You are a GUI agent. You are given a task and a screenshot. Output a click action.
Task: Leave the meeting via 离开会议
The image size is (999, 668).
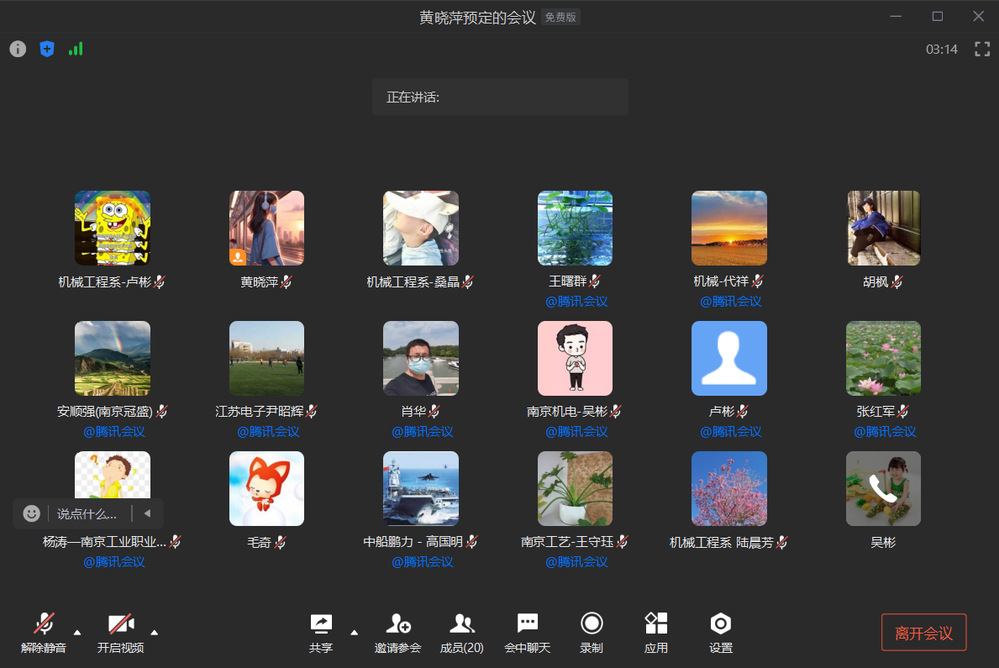tap(923, 633)
